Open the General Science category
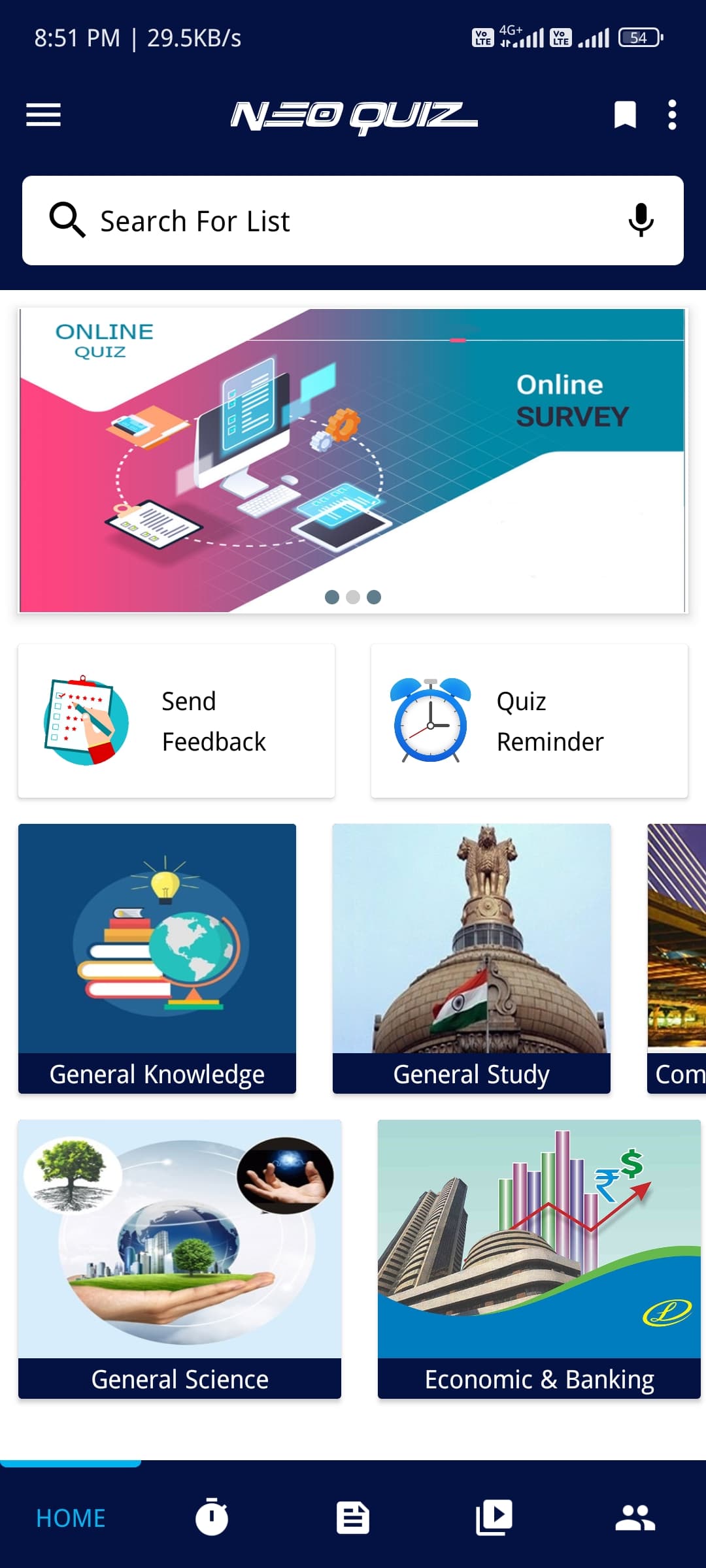 point(180,1259)
